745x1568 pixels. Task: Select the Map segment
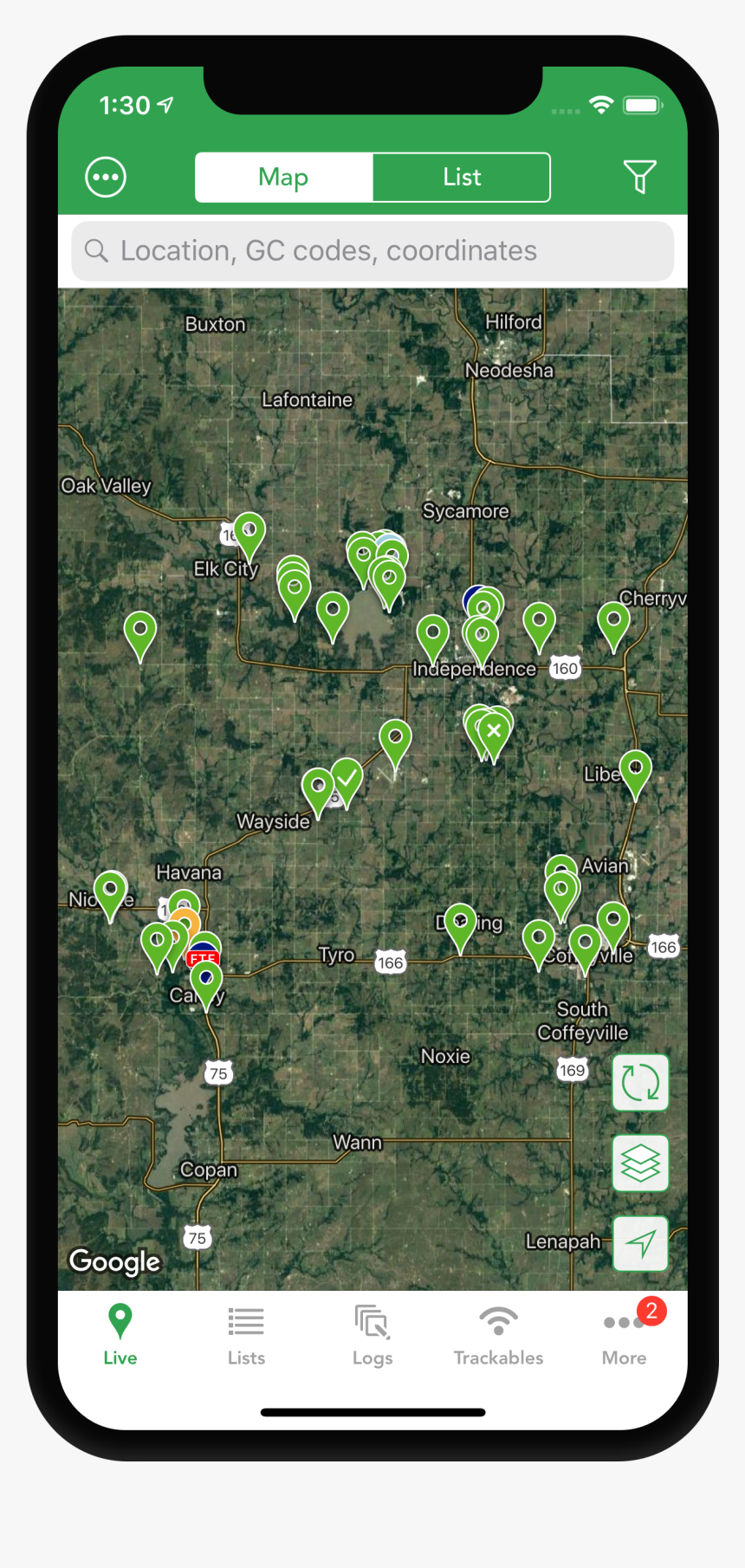pyautogui.click(x=283, y=178)
